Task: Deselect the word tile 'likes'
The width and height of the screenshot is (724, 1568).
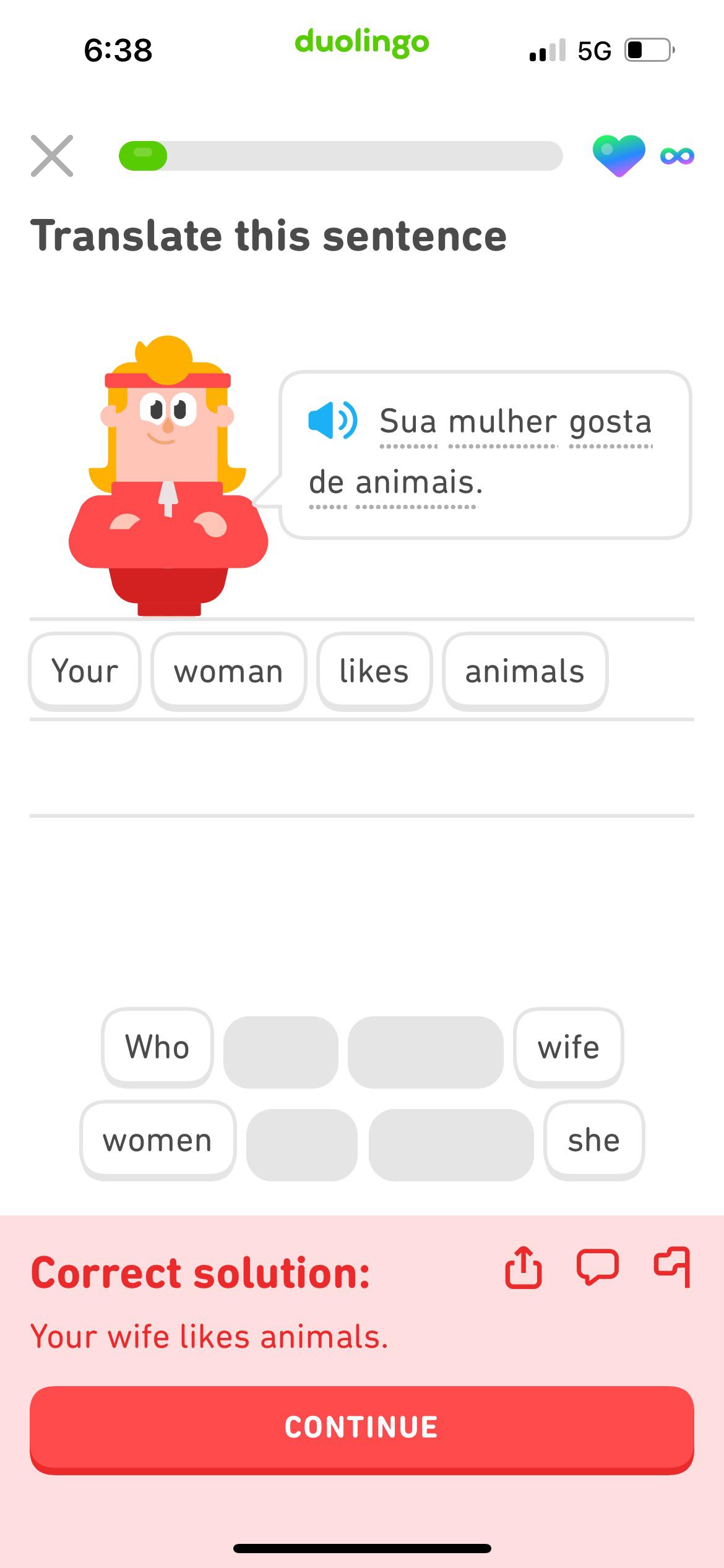Action: (x=374, y=671)
